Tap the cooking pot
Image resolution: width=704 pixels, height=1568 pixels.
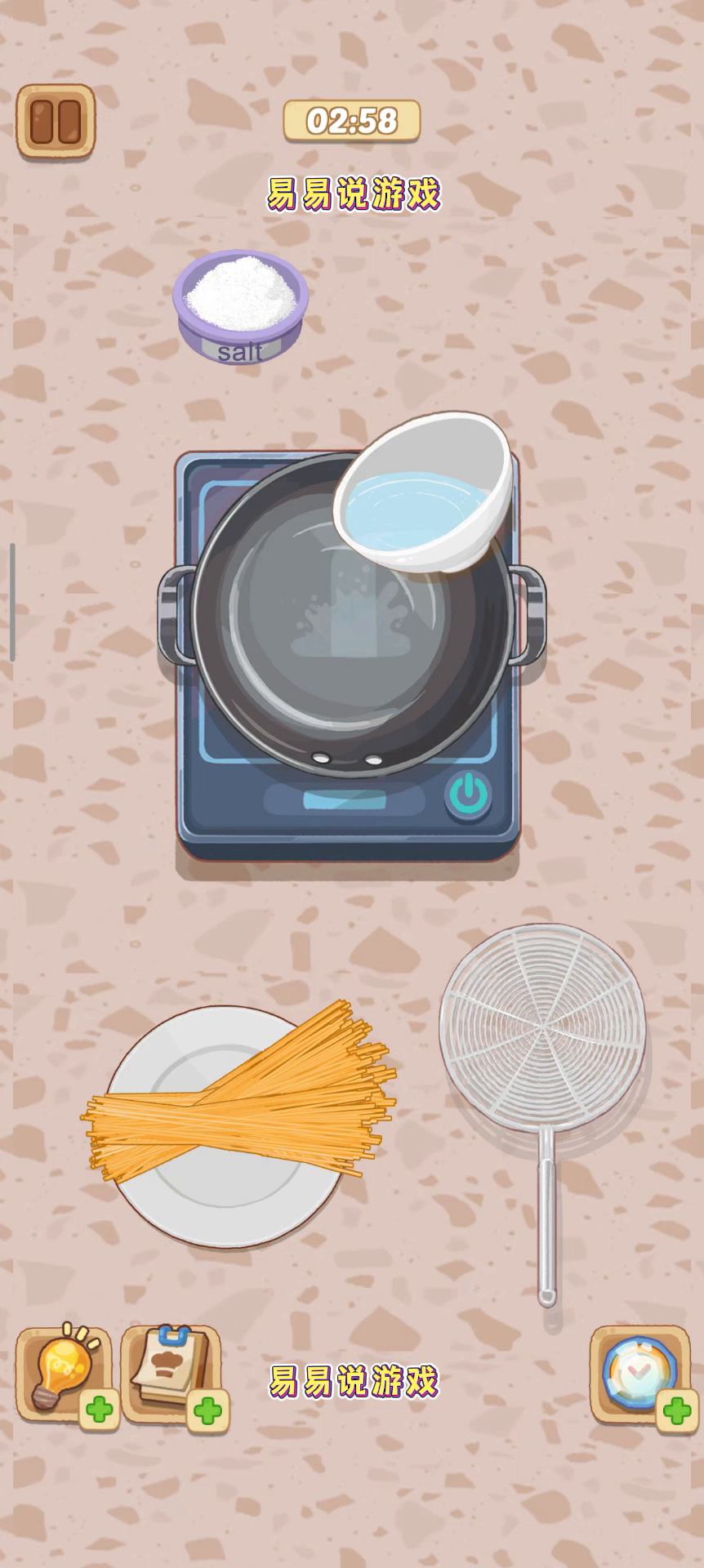(327, 653)
